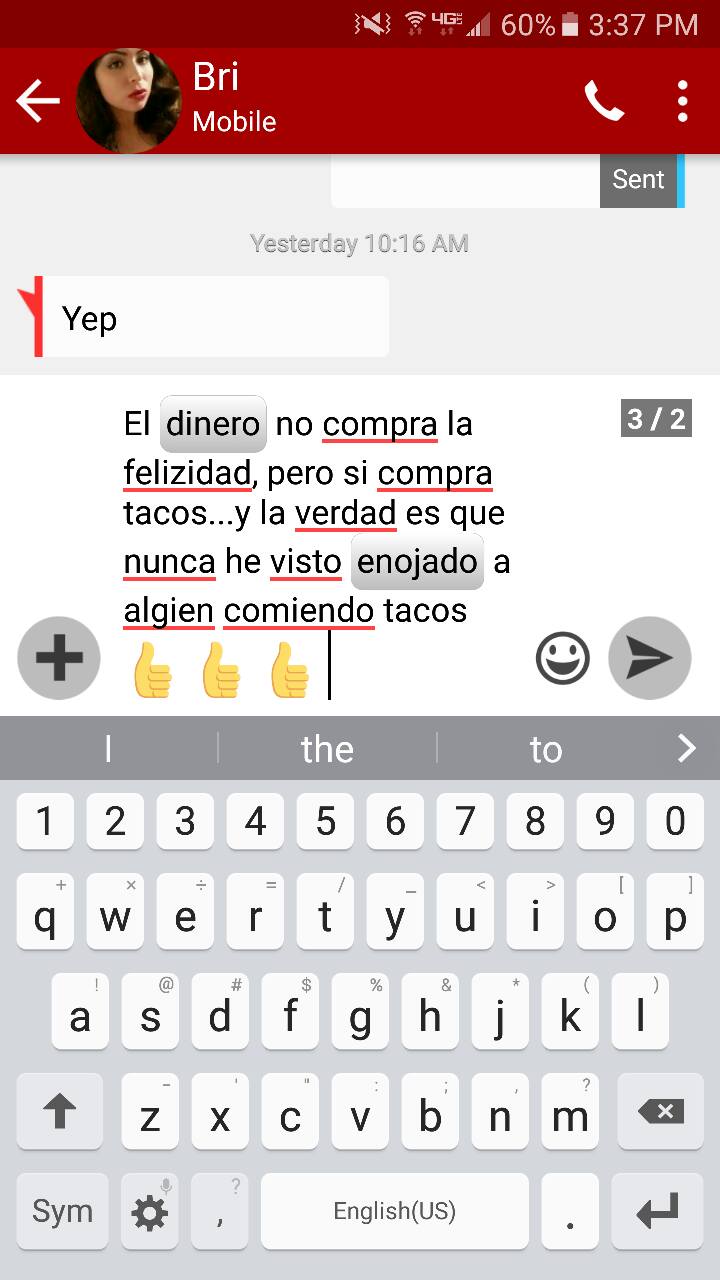Screen dimensions: 720x1280
Task: Open the received "Yep" message
Action: coord(210,318)
